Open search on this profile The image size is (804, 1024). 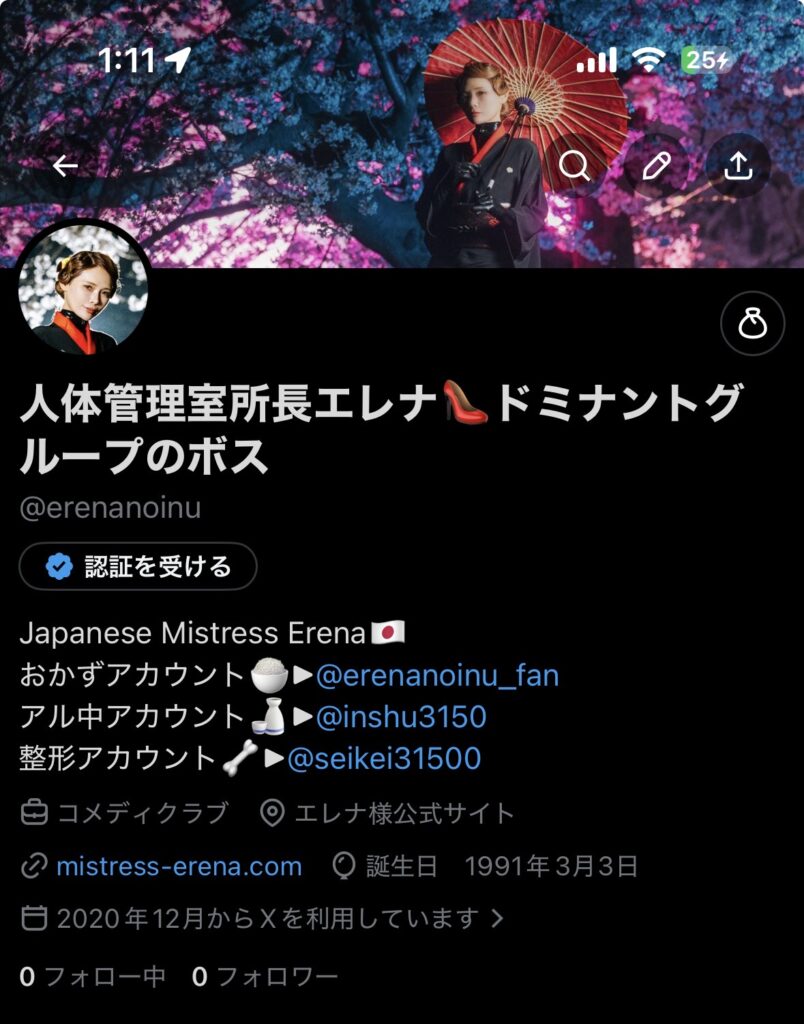(x=574, y=166)
